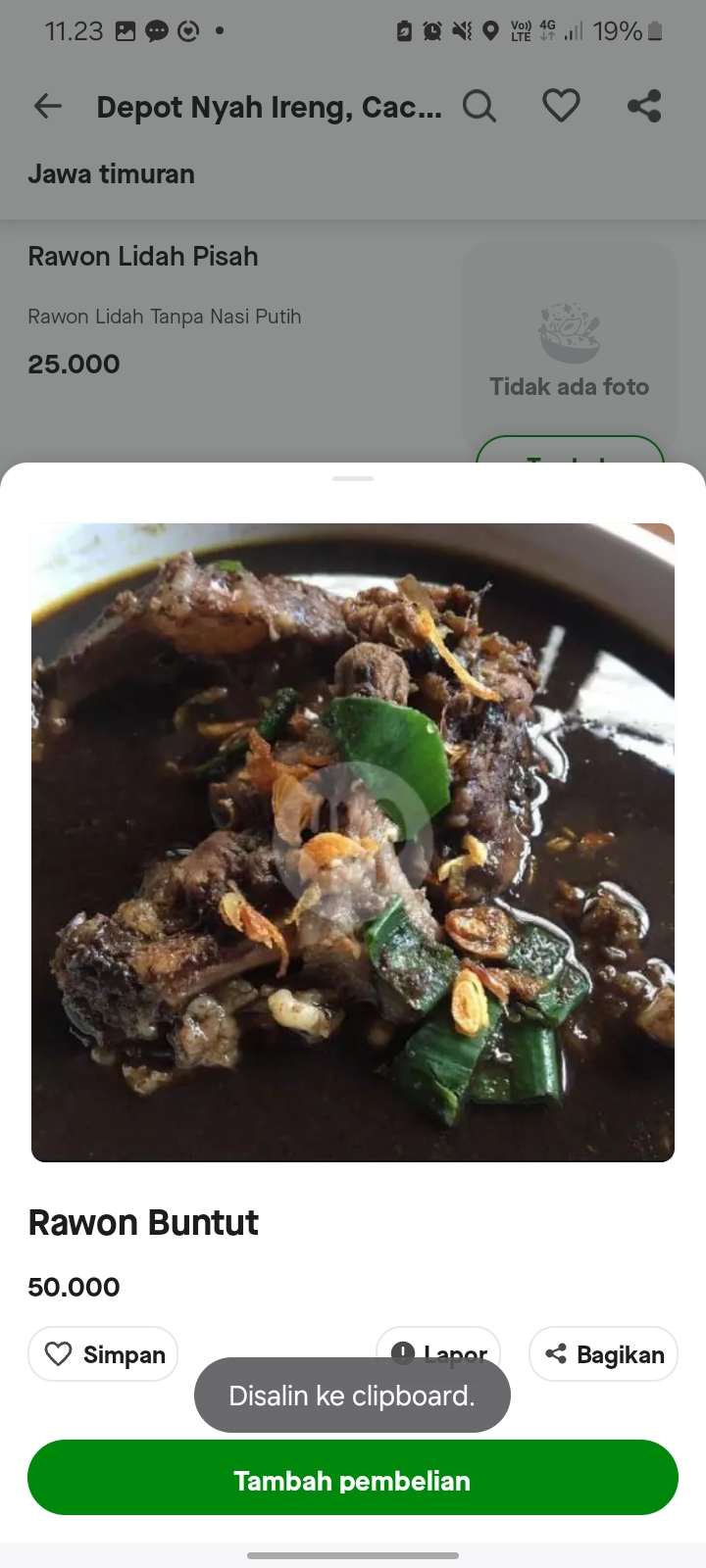
Task: Share Rawon Buntut with the Bagikan button
Action: tap(602, 1353)
